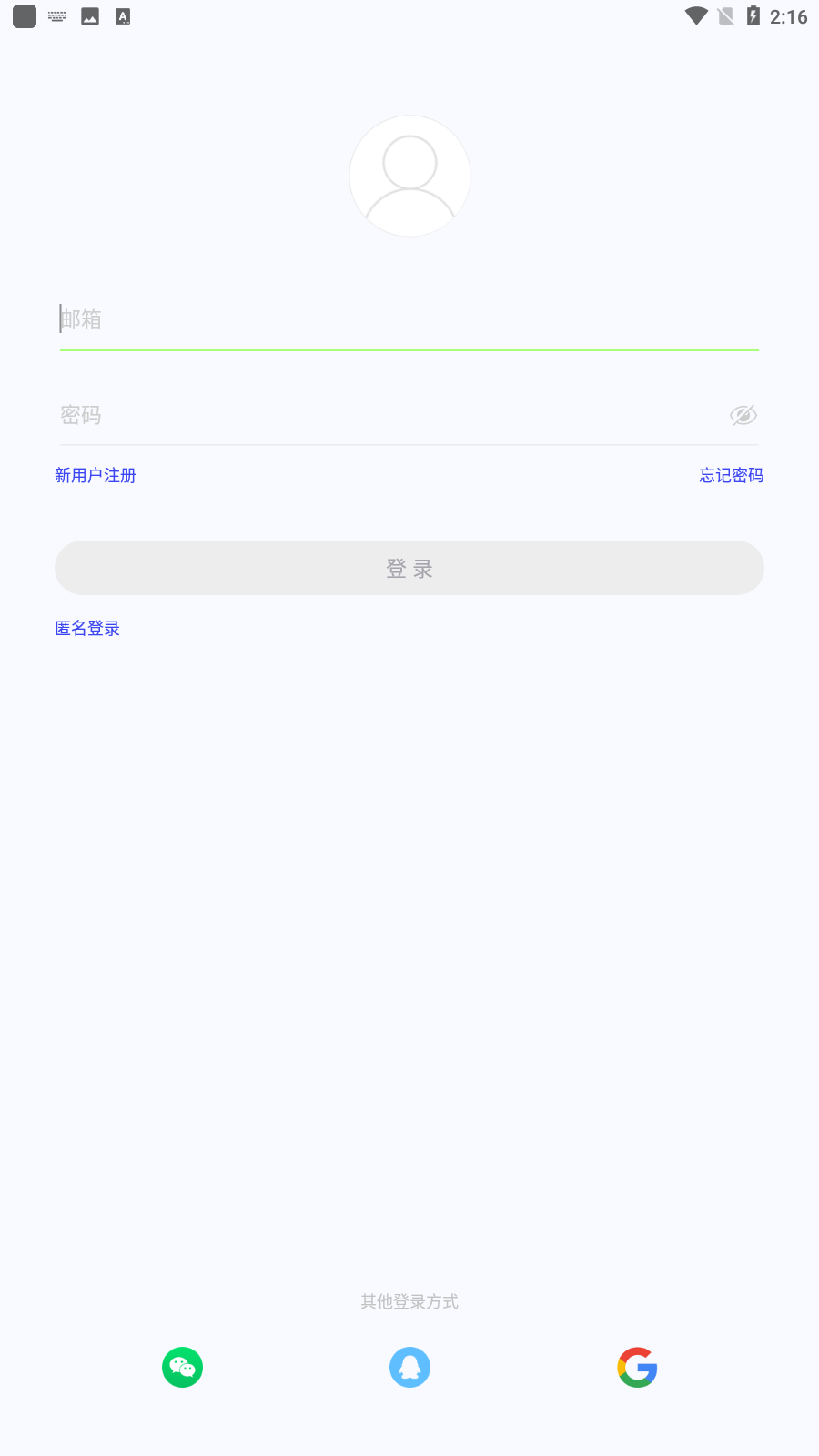The image size is (819, 1456).
Task: Click the default avatar placeholder image
Action: (409, 175)
